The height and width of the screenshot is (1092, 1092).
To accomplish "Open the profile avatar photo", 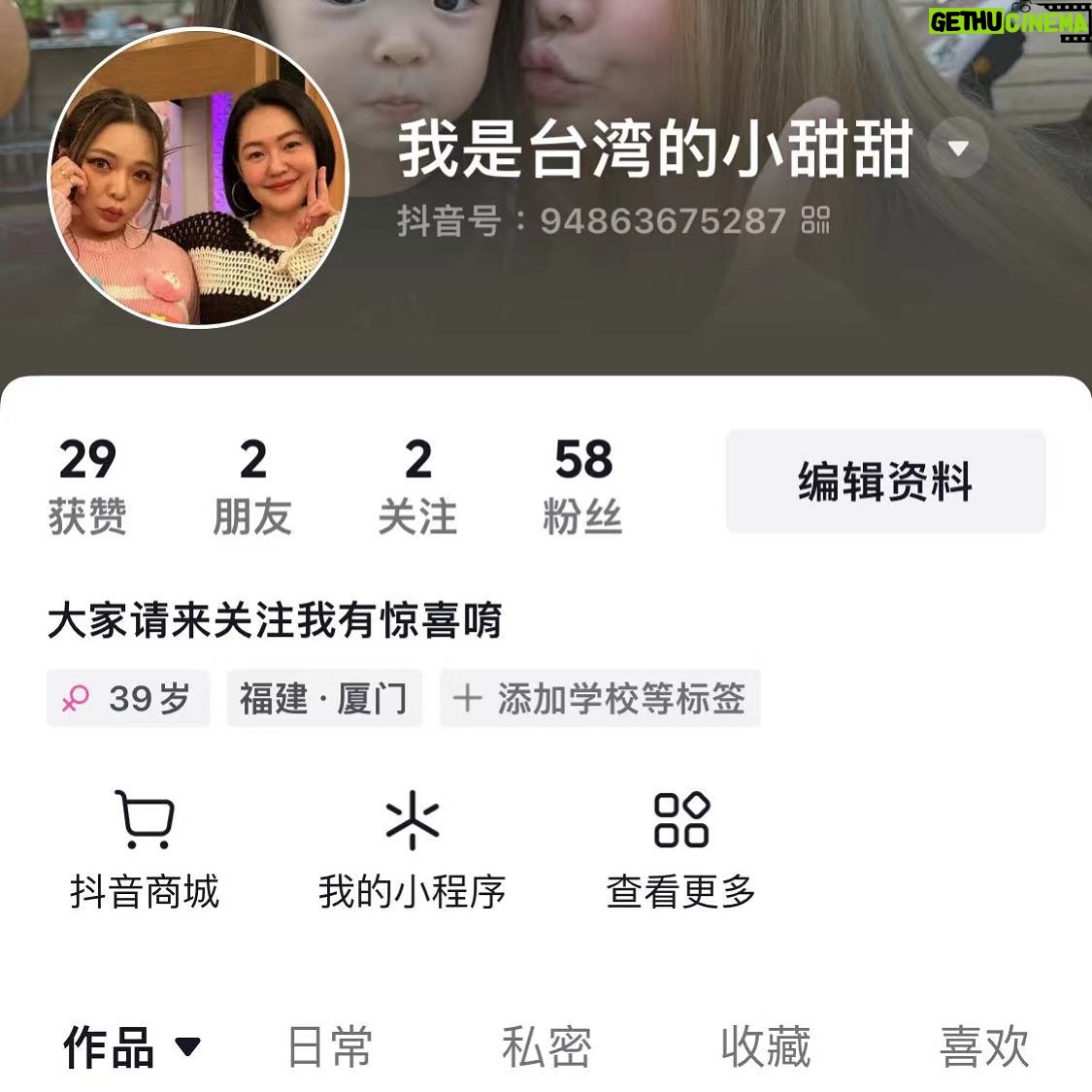I will (197, 177).
